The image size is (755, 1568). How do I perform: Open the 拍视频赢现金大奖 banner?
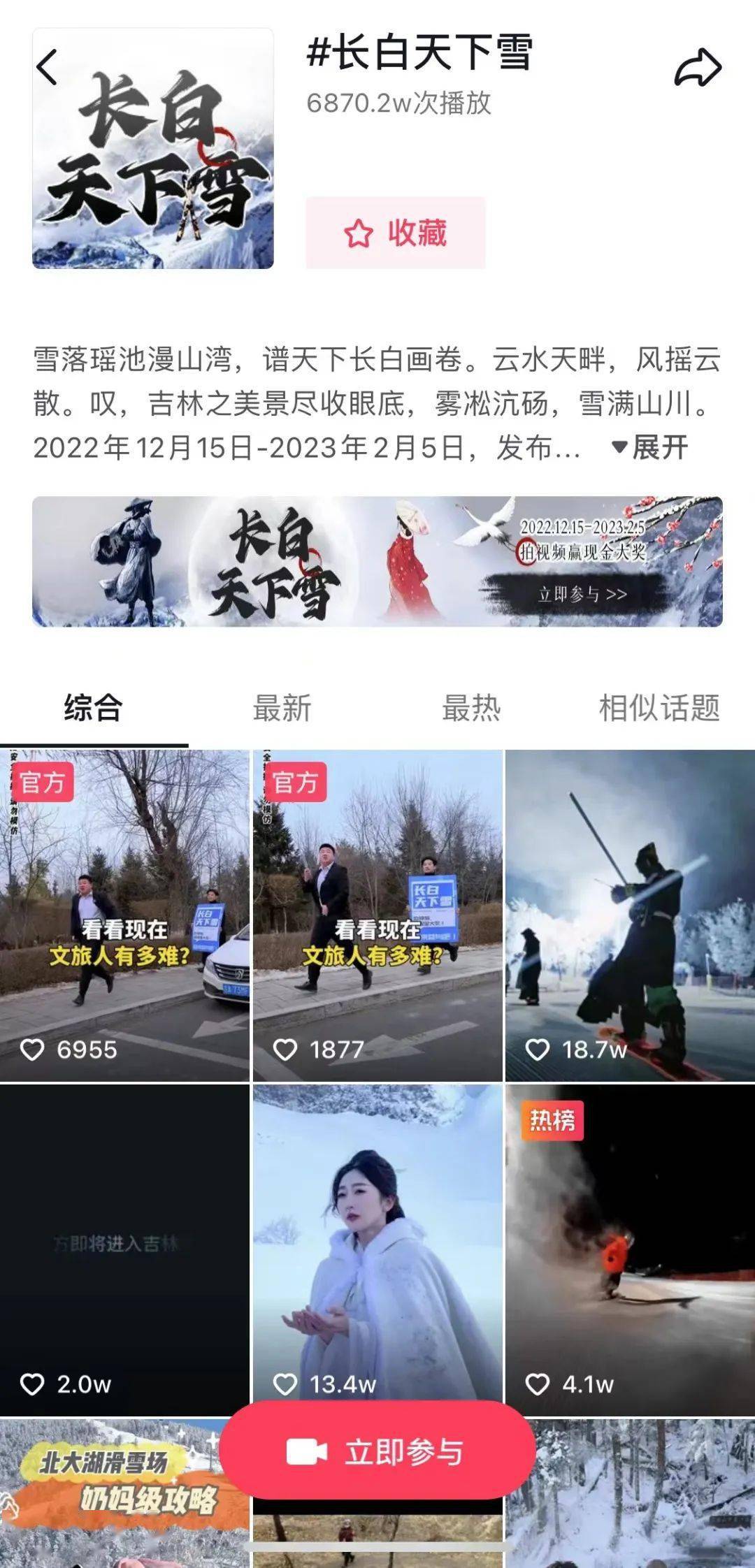(377, 561)
